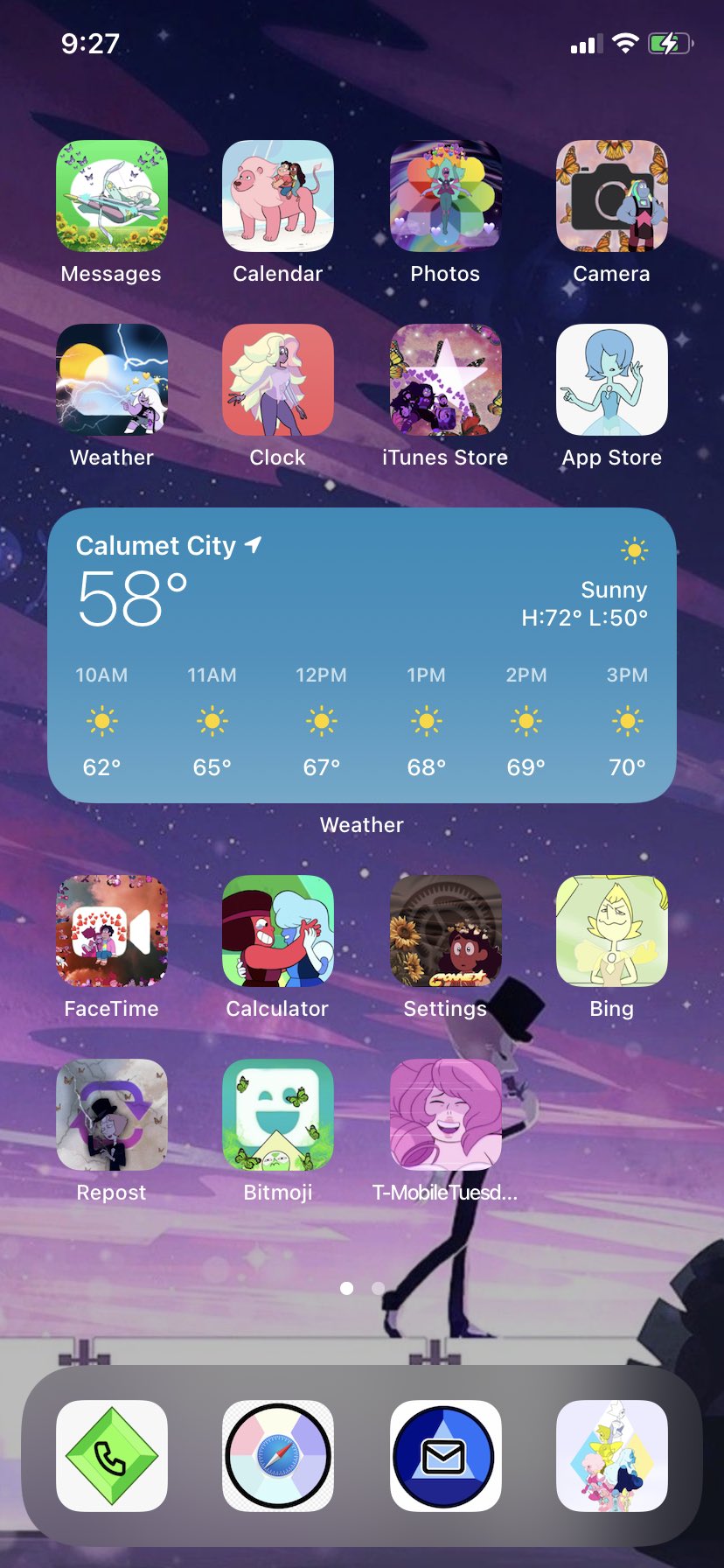Open the Repost app
Viewport: 724px width, 1568px height.
point(112,1115)
